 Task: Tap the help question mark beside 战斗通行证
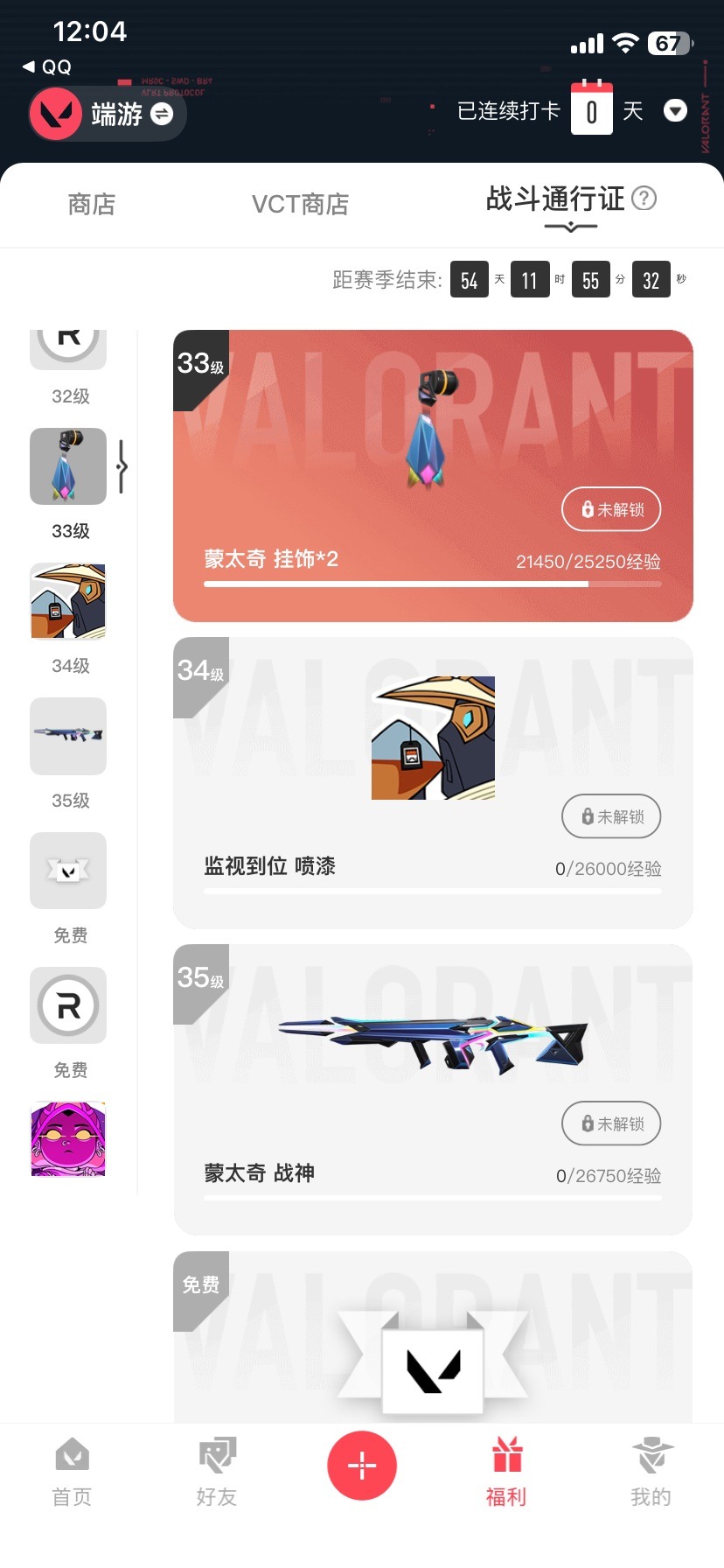point(644,198)
